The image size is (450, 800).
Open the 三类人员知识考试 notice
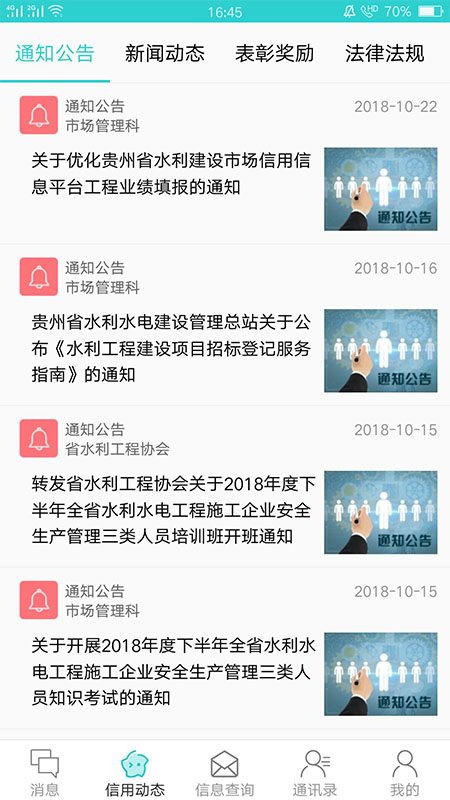tap(225, 648)
